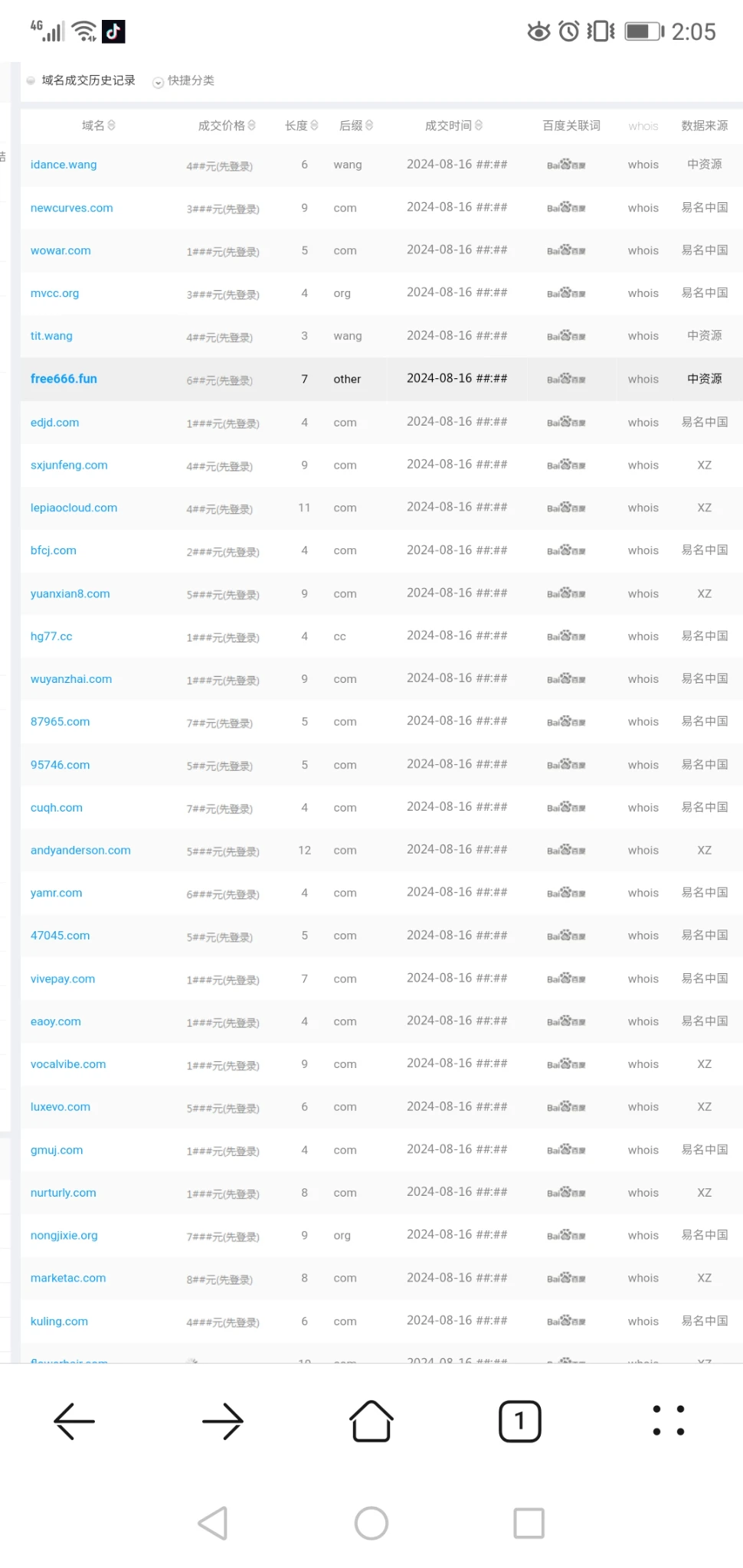Open the browser tabs switcher
This screenshot has width=743, height=1568.
(520, 1422)
